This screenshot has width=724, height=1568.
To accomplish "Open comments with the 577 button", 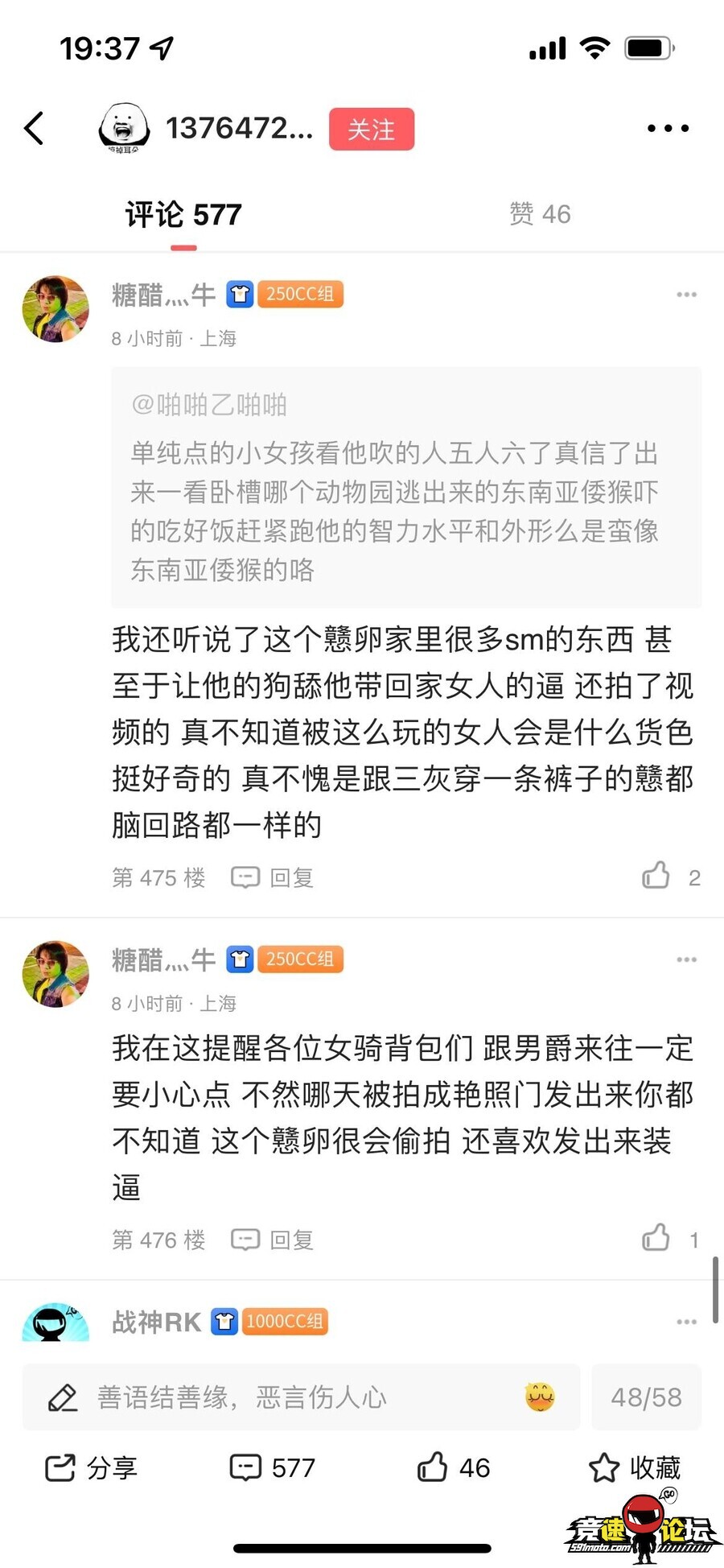I will pos(273,1468).
